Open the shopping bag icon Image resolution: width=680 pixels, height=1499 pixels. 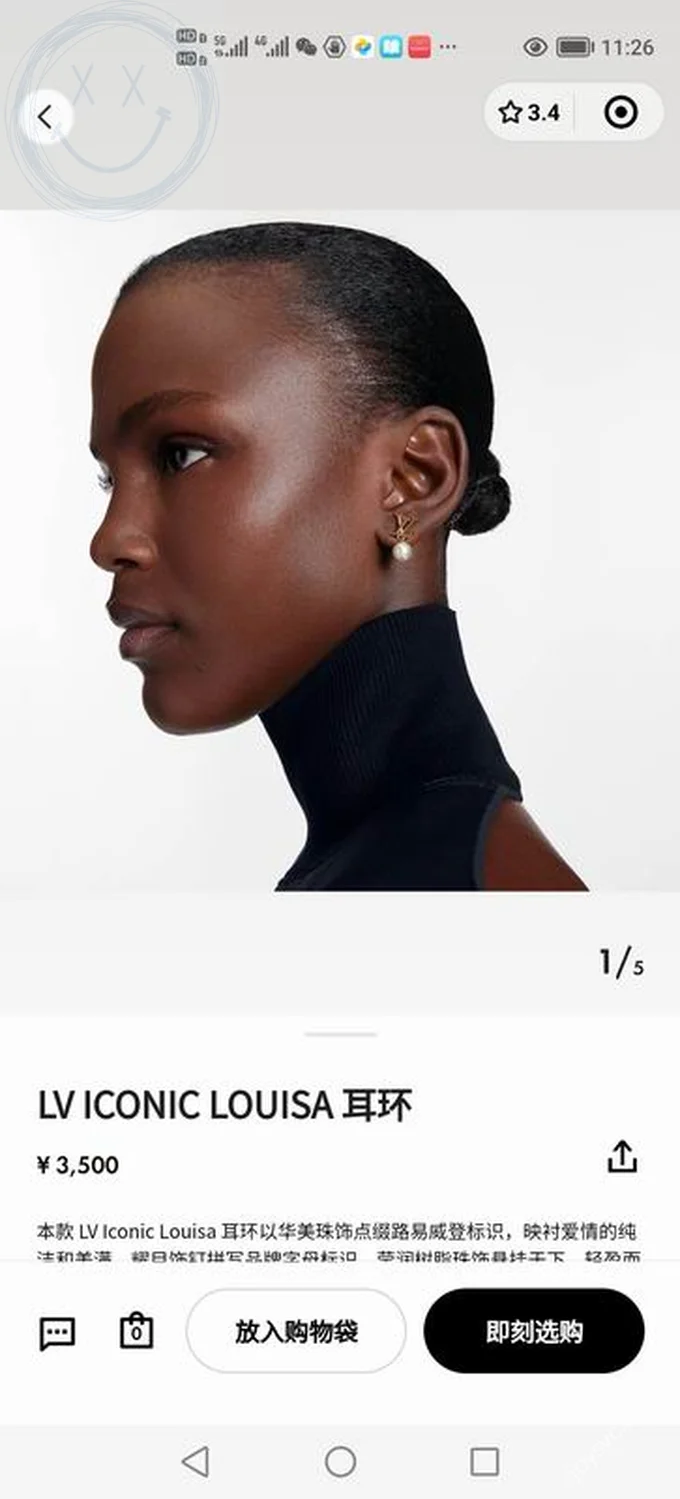pos(136,1331)
